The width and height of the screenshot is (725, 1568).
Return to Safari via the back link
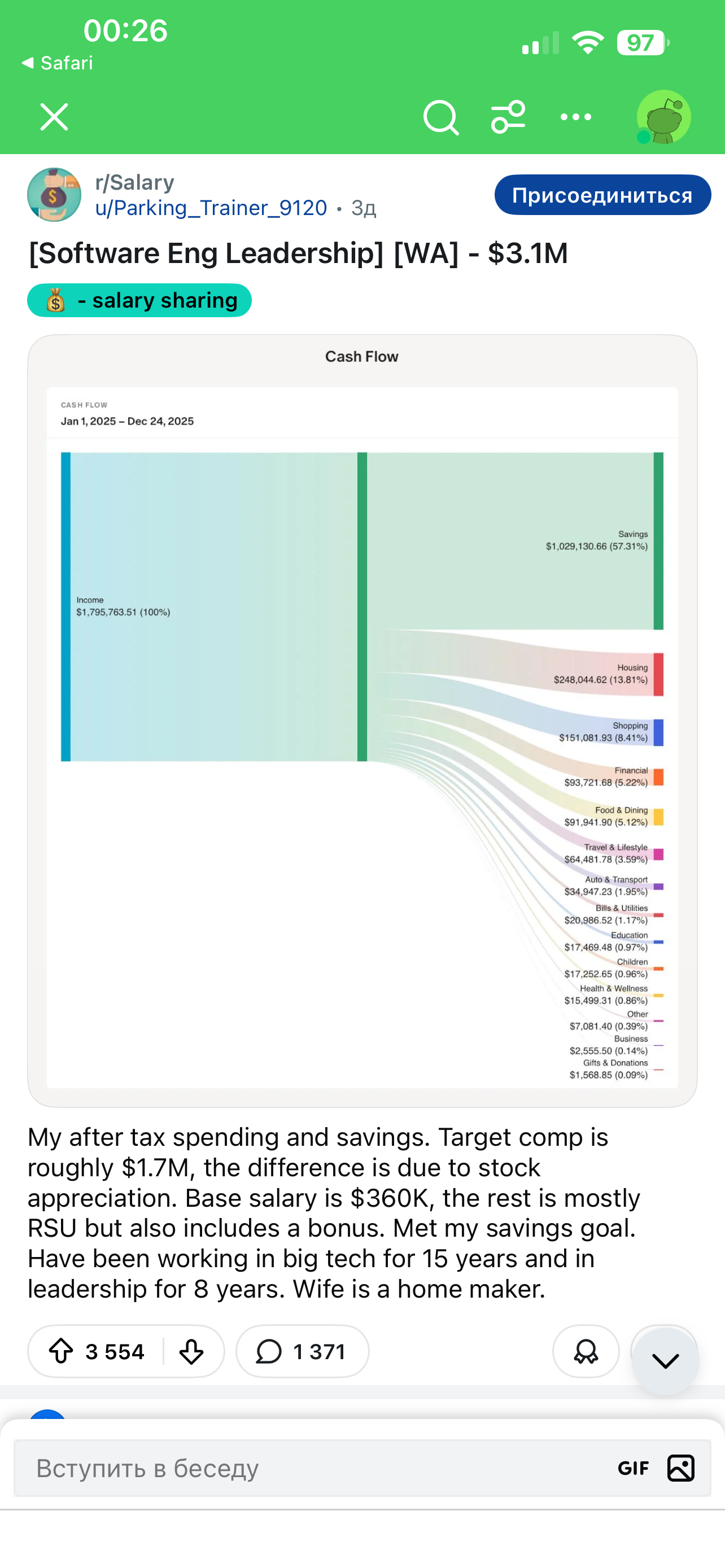57,63
